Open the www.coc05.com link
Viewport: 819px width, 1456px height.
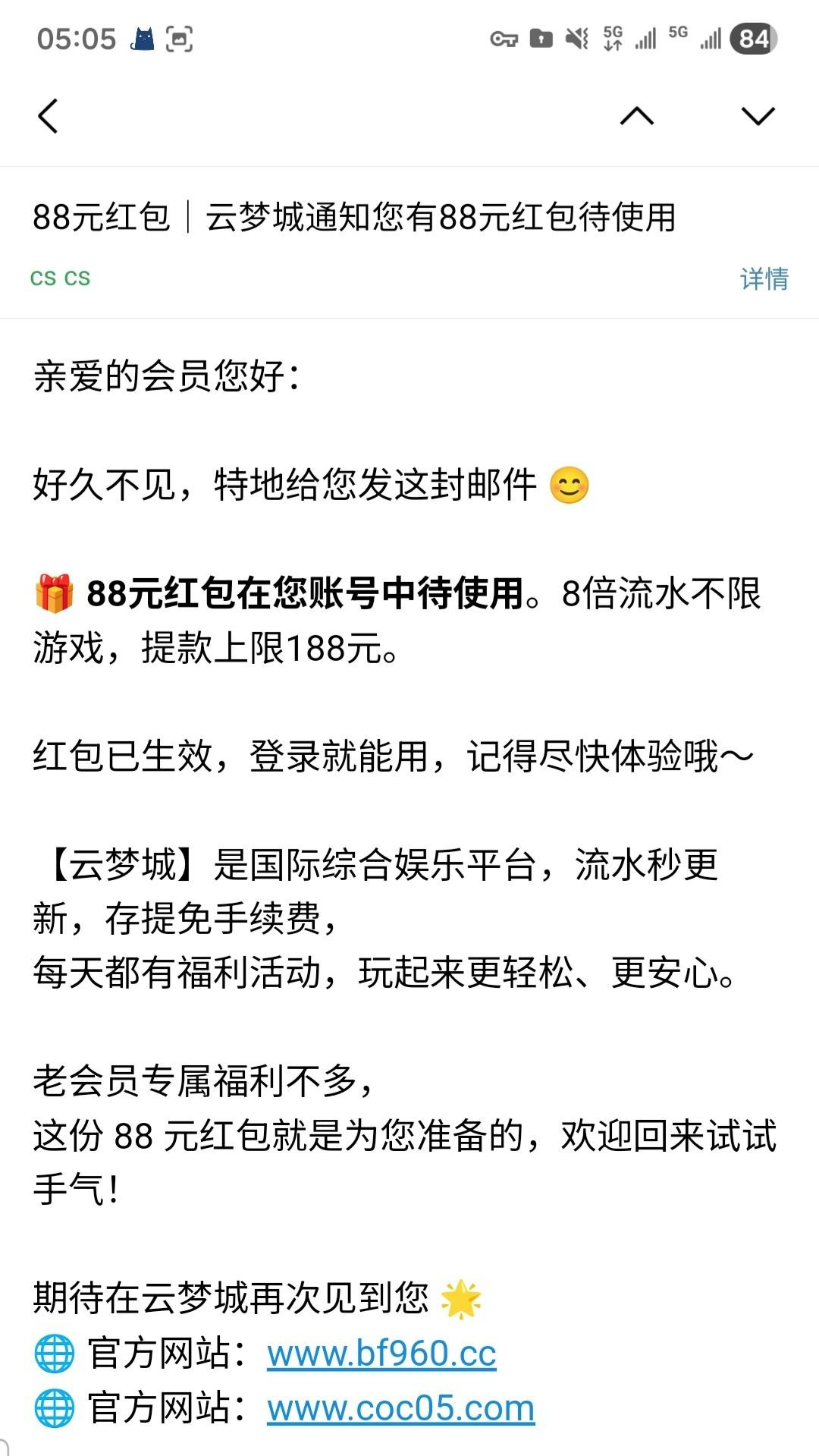400,1408
